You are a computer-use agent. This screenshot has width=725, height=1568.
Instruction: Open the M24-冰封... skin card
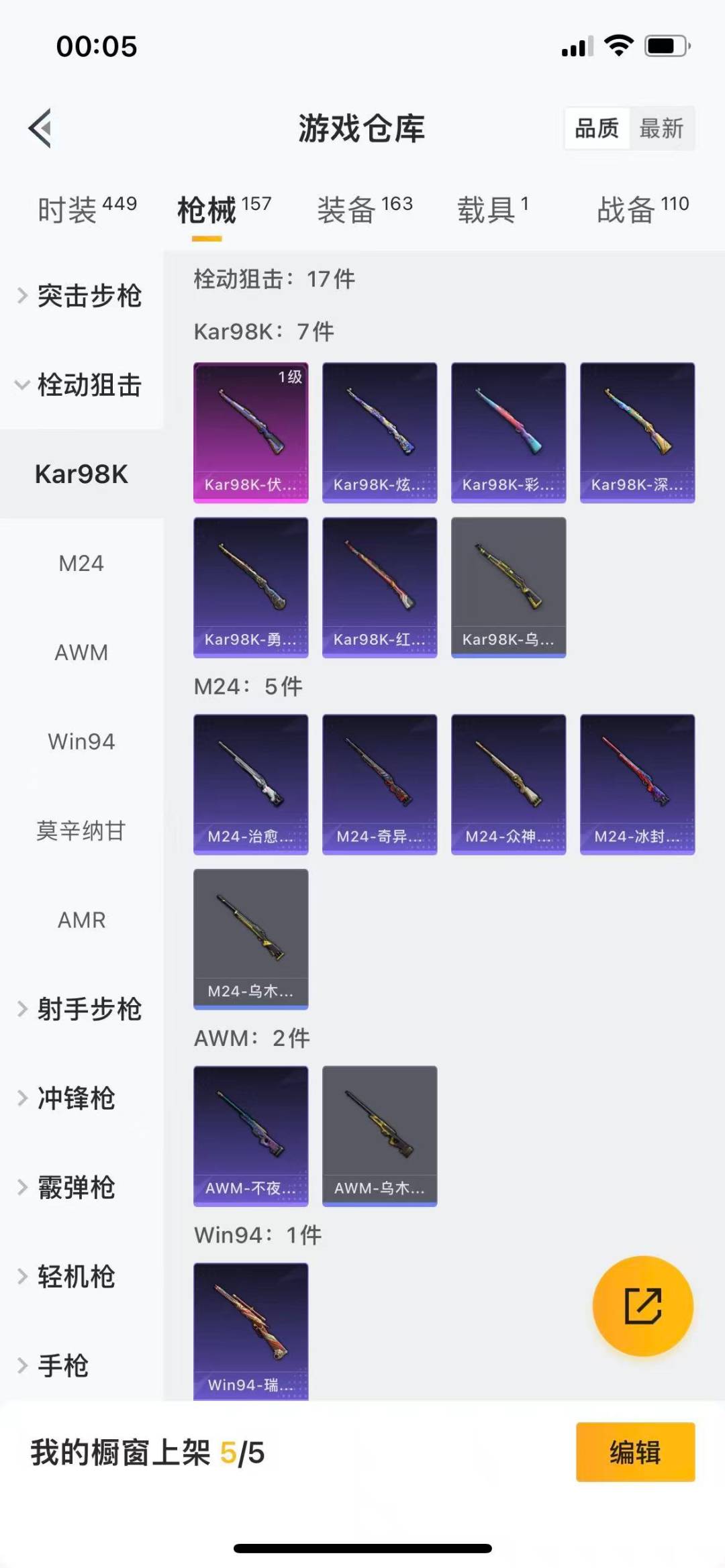click(637, 784)
